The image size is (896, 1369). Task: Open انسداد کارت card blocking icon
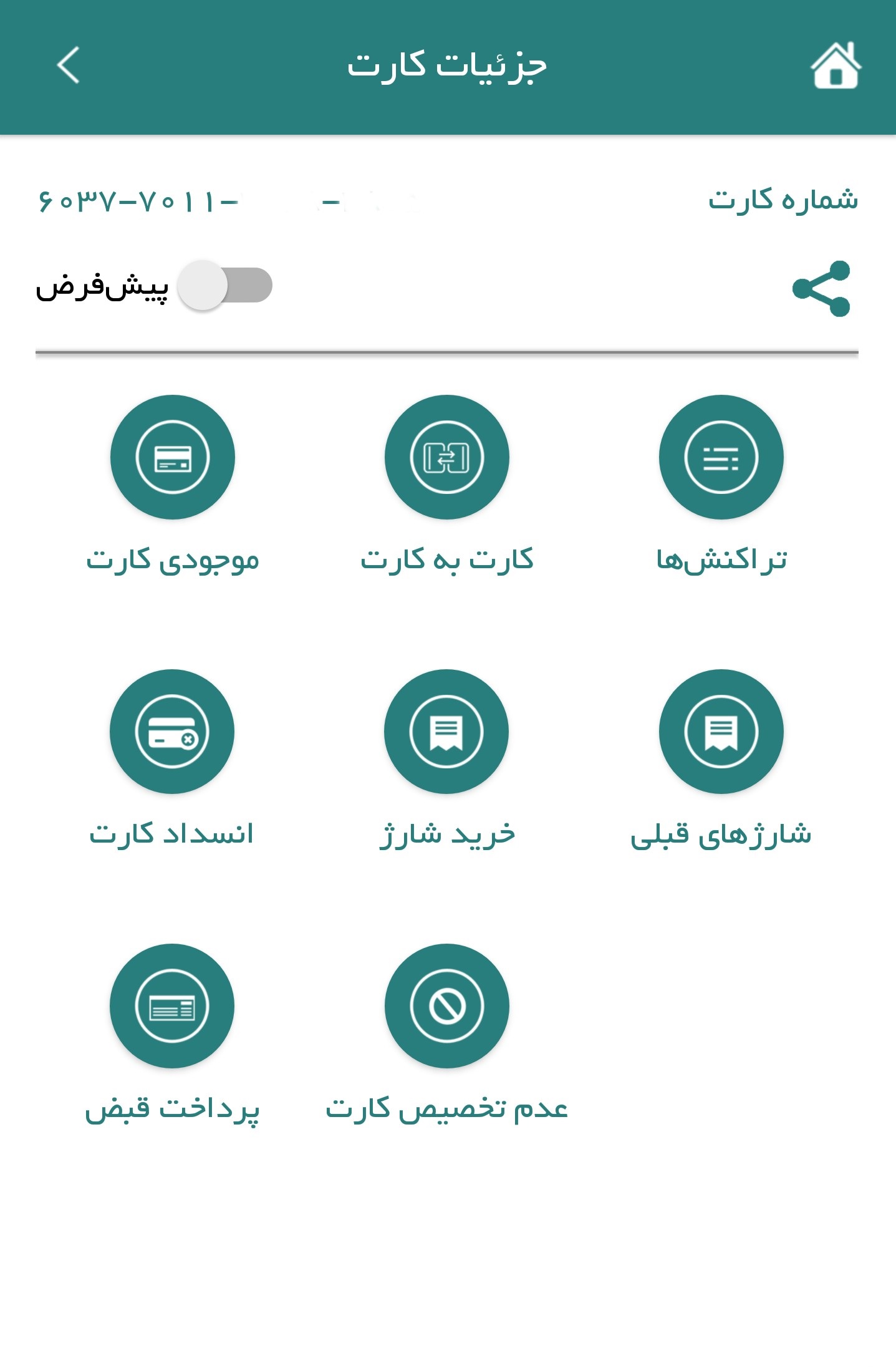click(171, 732)
